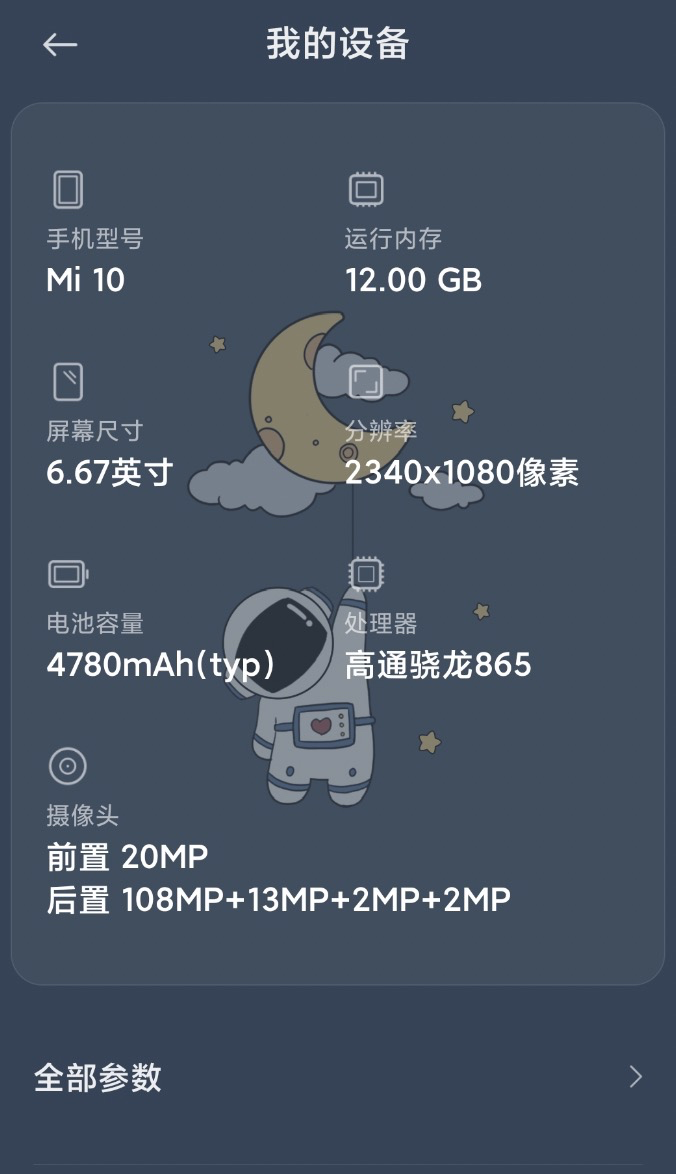Open the 全部参数 row
The image size is (676, 1174).
[338, 1077]
